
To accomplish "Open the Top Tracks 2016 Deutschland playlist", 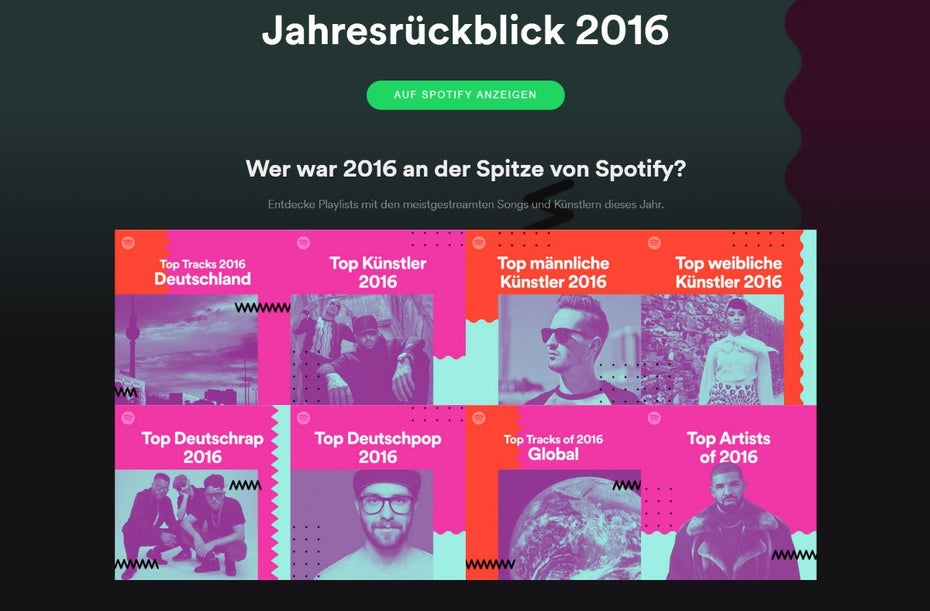I will tap(202, 317).
